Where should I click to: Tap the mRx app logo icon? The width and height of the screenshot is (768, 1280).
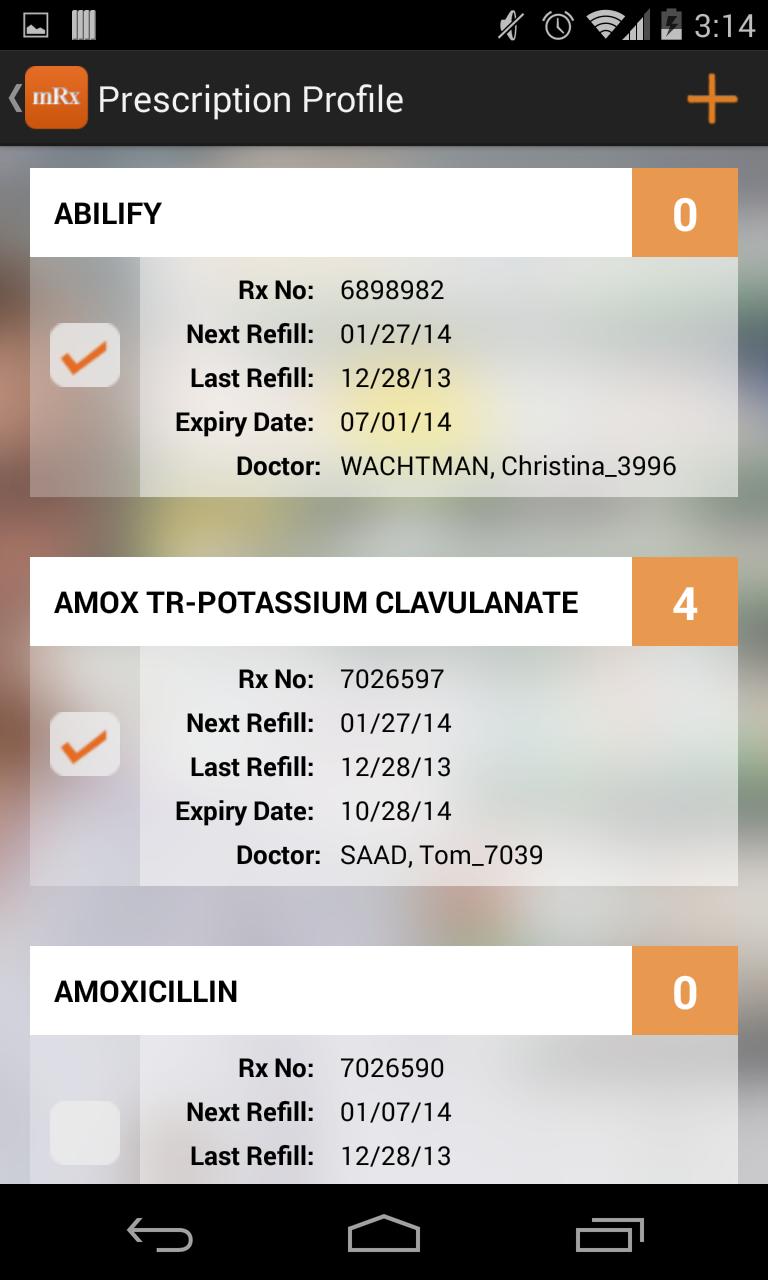56,97
